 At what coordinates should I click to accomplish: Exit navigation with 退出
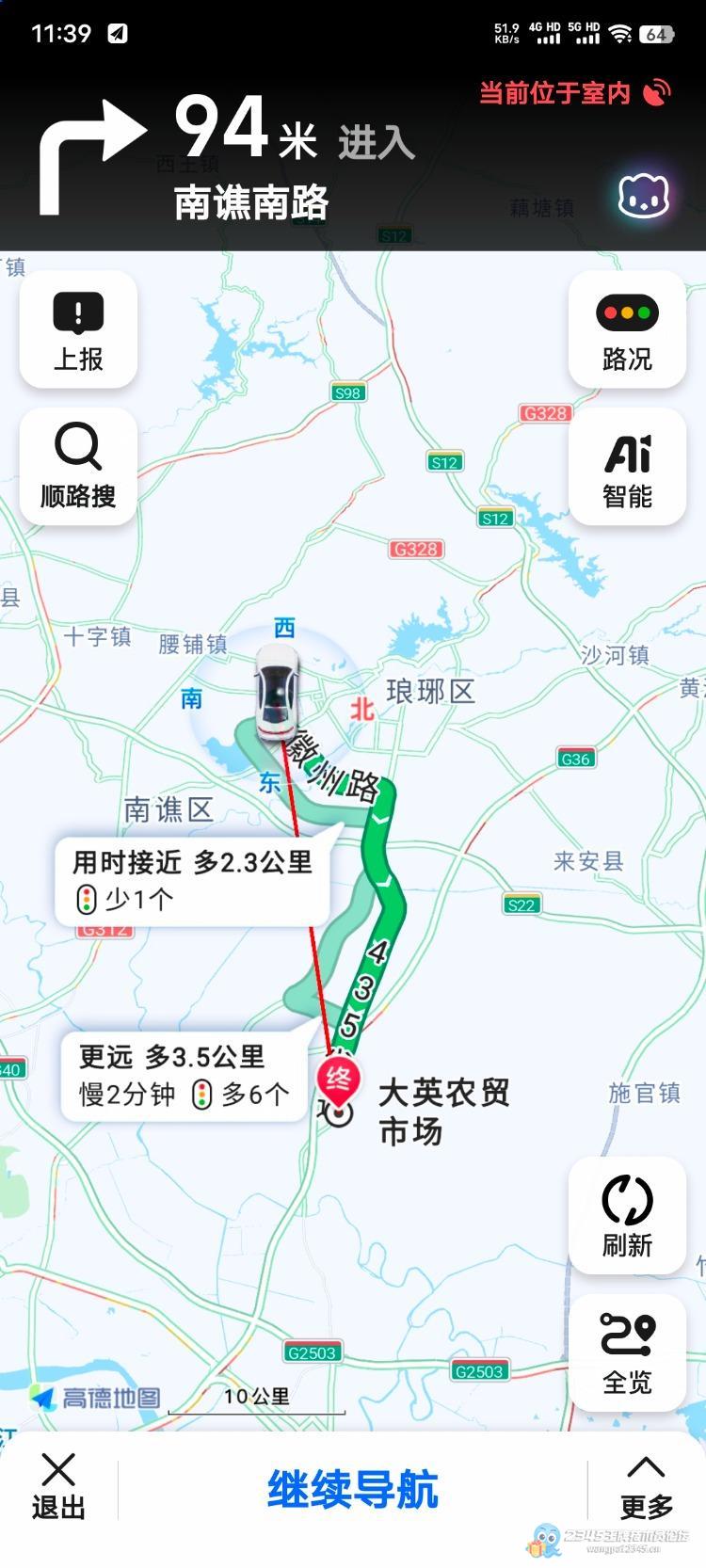(58, 1487)
